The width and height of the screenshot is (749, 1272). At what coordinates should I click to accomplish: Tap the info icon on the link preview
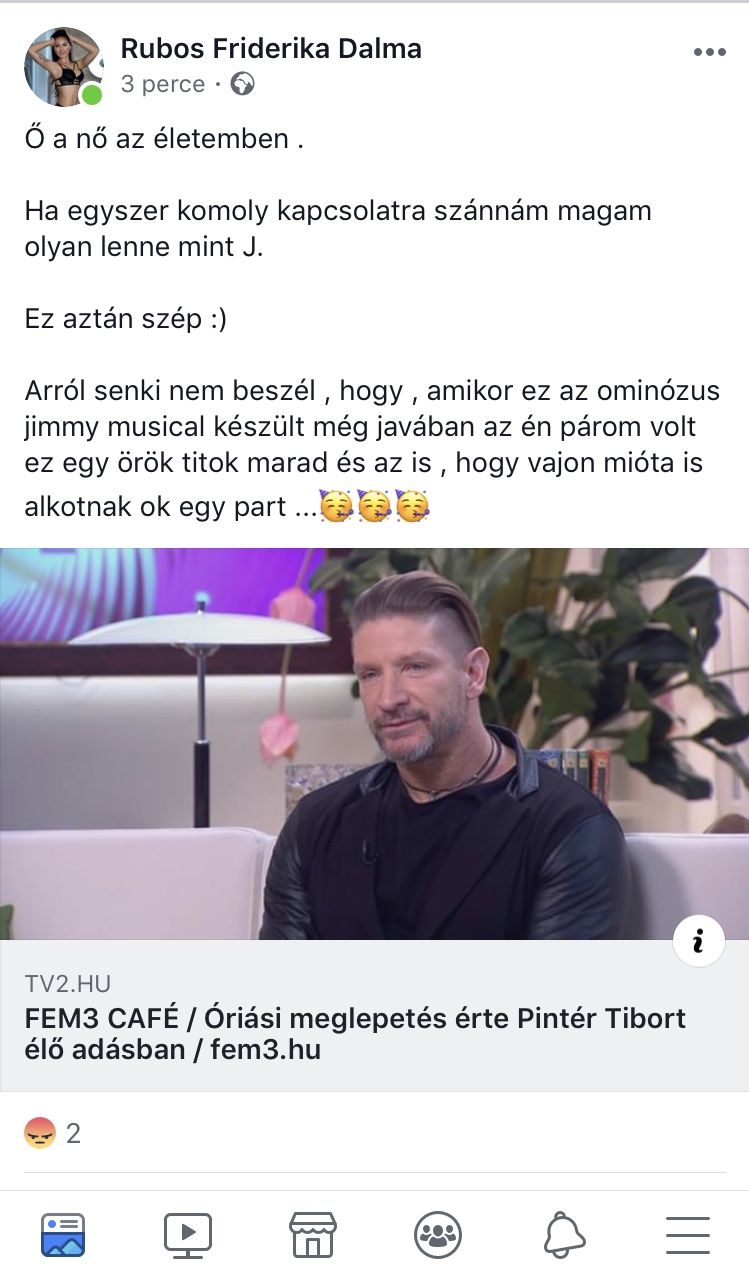point(698,941)
